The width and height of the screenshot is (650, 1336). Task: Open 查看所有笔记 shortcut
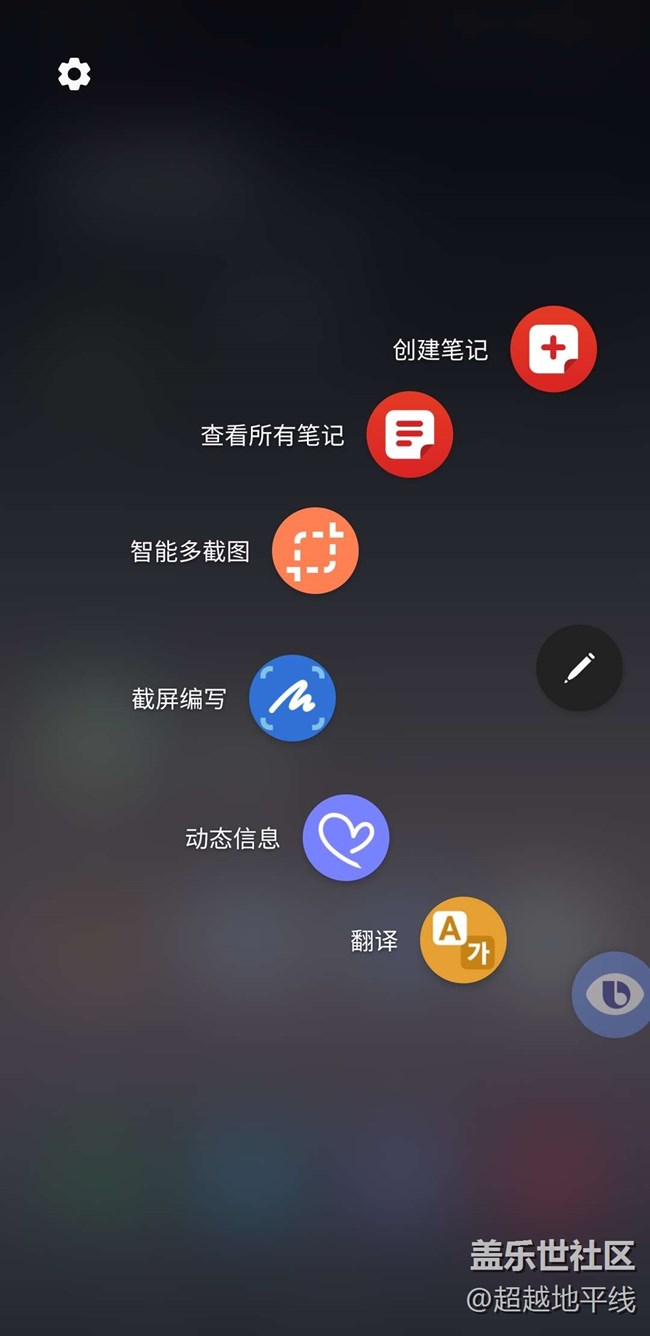click(409, 435)
